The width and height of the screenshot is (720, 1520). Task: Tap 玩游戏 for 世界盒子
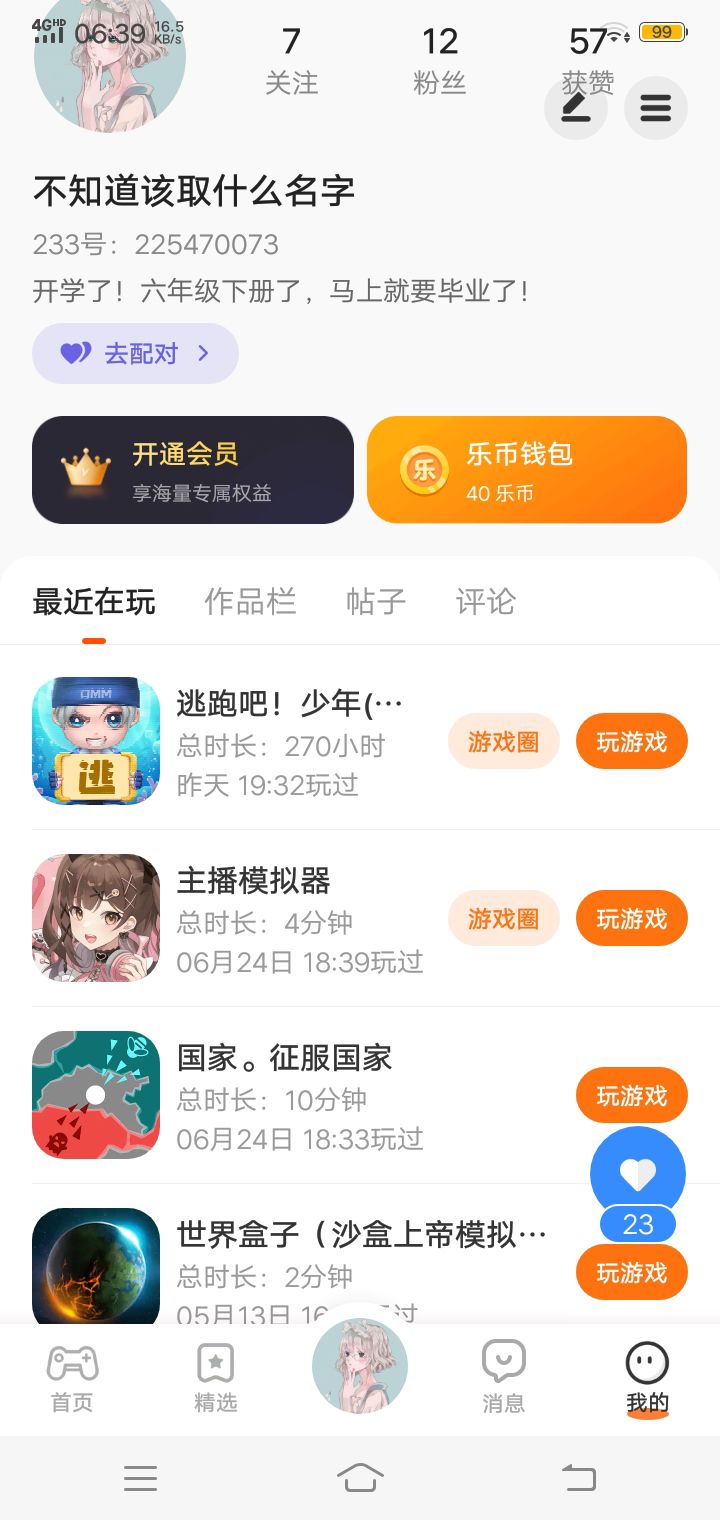coord(632,1272)
